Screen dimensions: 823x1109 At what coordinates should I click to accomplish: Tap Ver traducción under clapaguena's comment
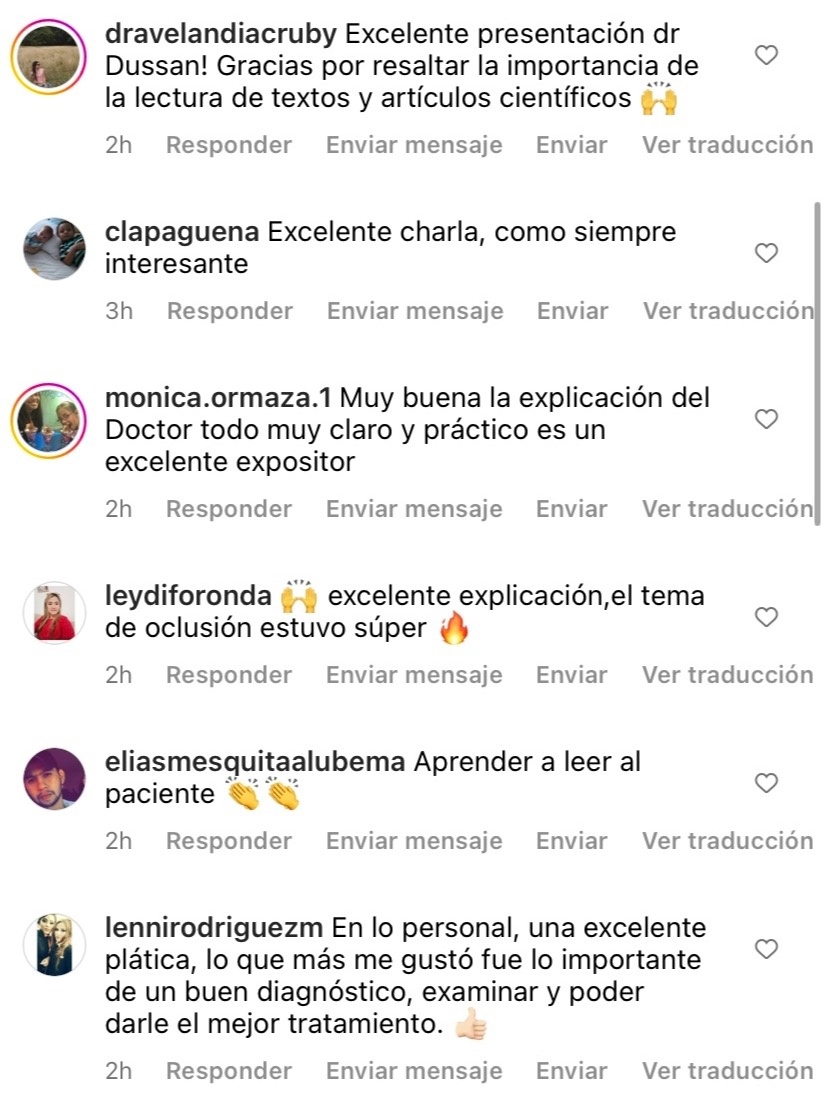point(727,311)
